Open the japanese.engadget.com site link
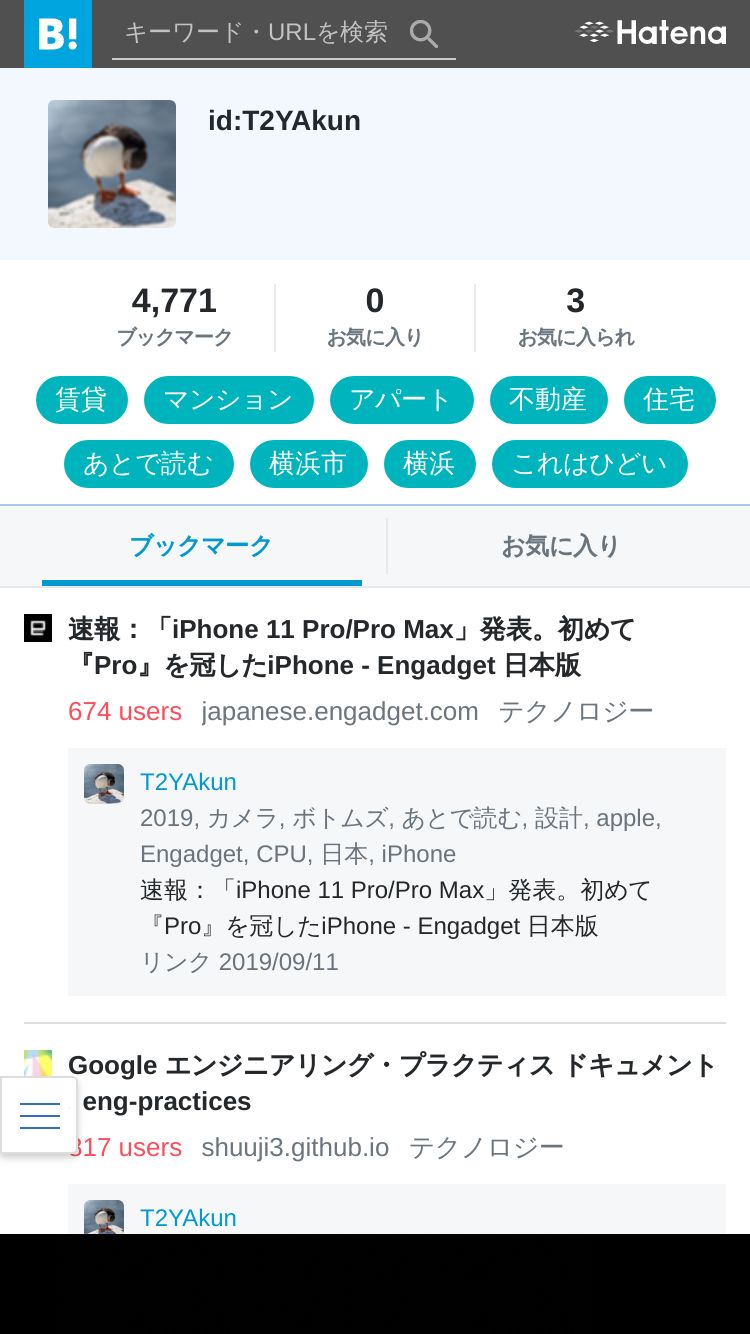The height and width of the screenshot is (1334, 750). (x=340, y=712)
